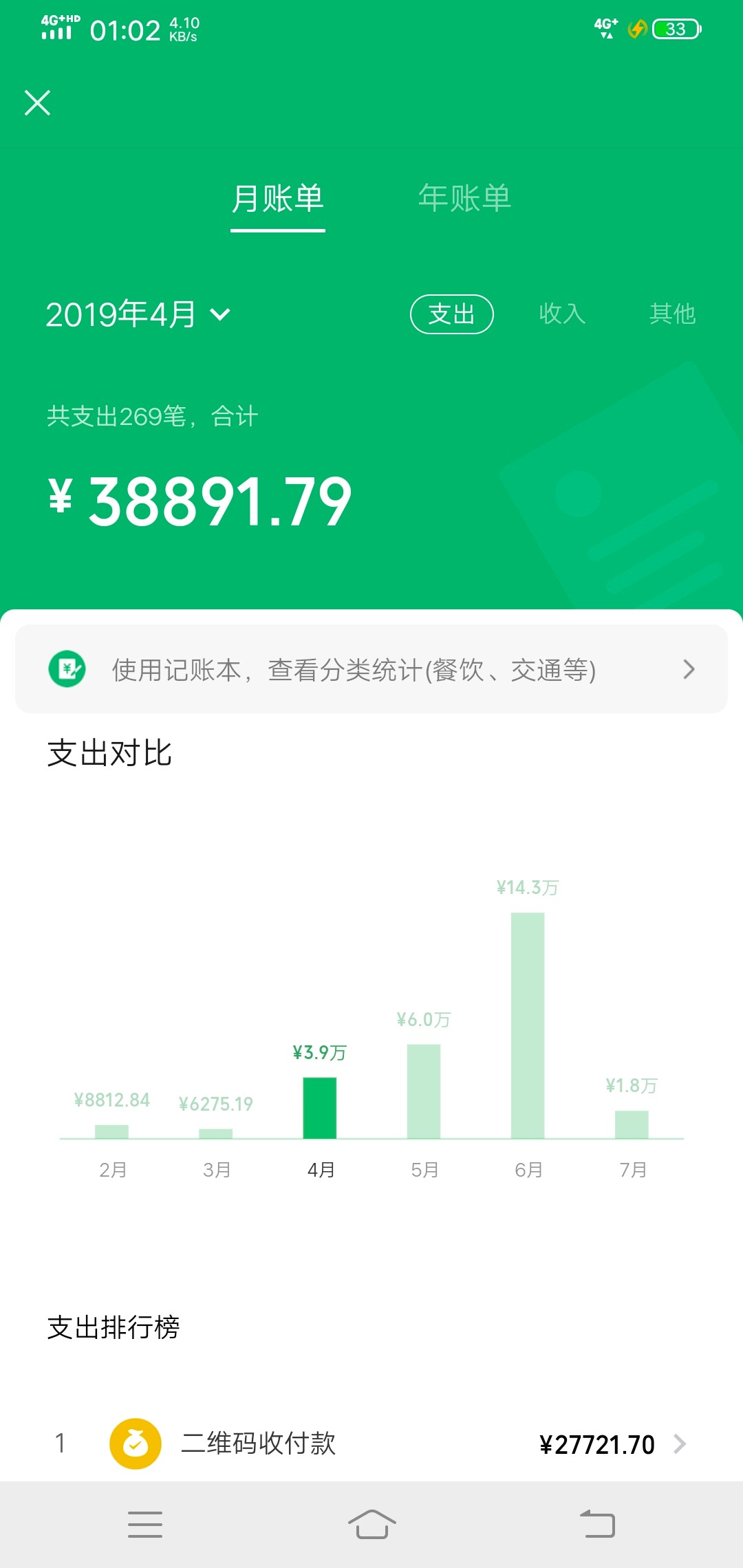Image resolution: width=743 pixels, height=1568 pixels.
Task: Switch to 收入 view
Action: pos(562,314)
